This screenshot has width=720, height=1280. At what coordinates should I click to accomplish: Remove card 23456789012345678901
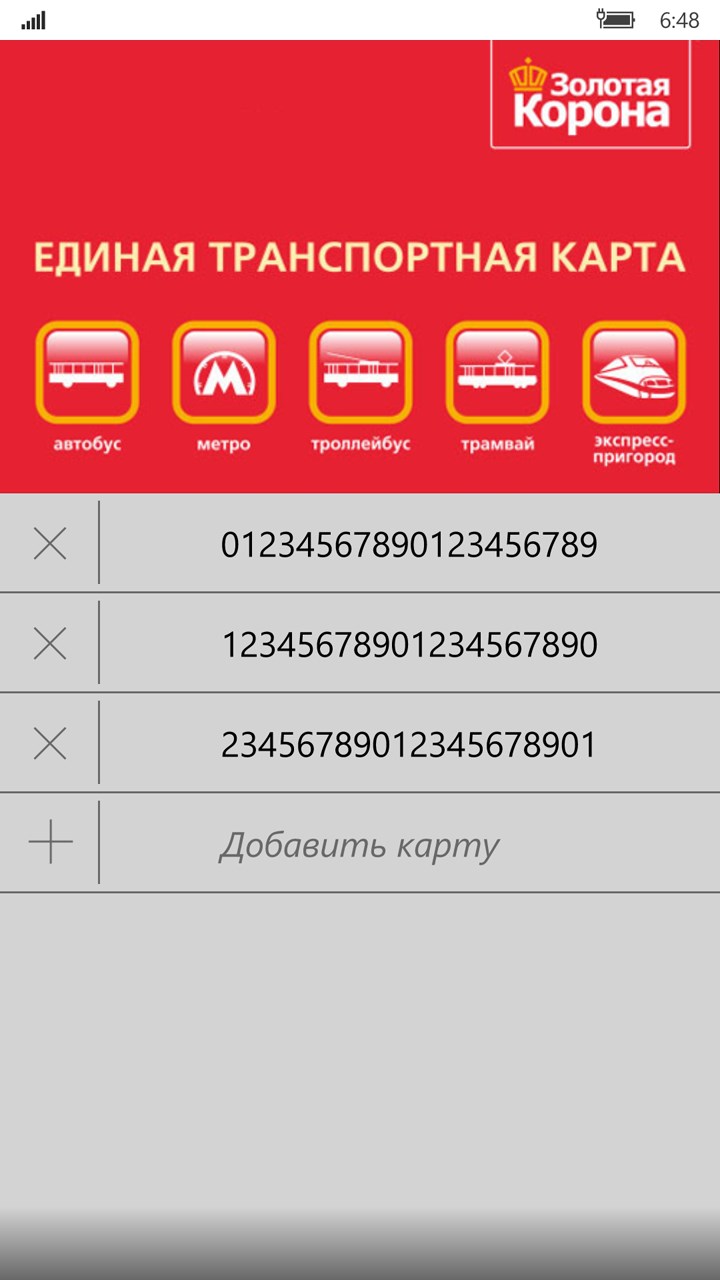[x=50, y=744]
